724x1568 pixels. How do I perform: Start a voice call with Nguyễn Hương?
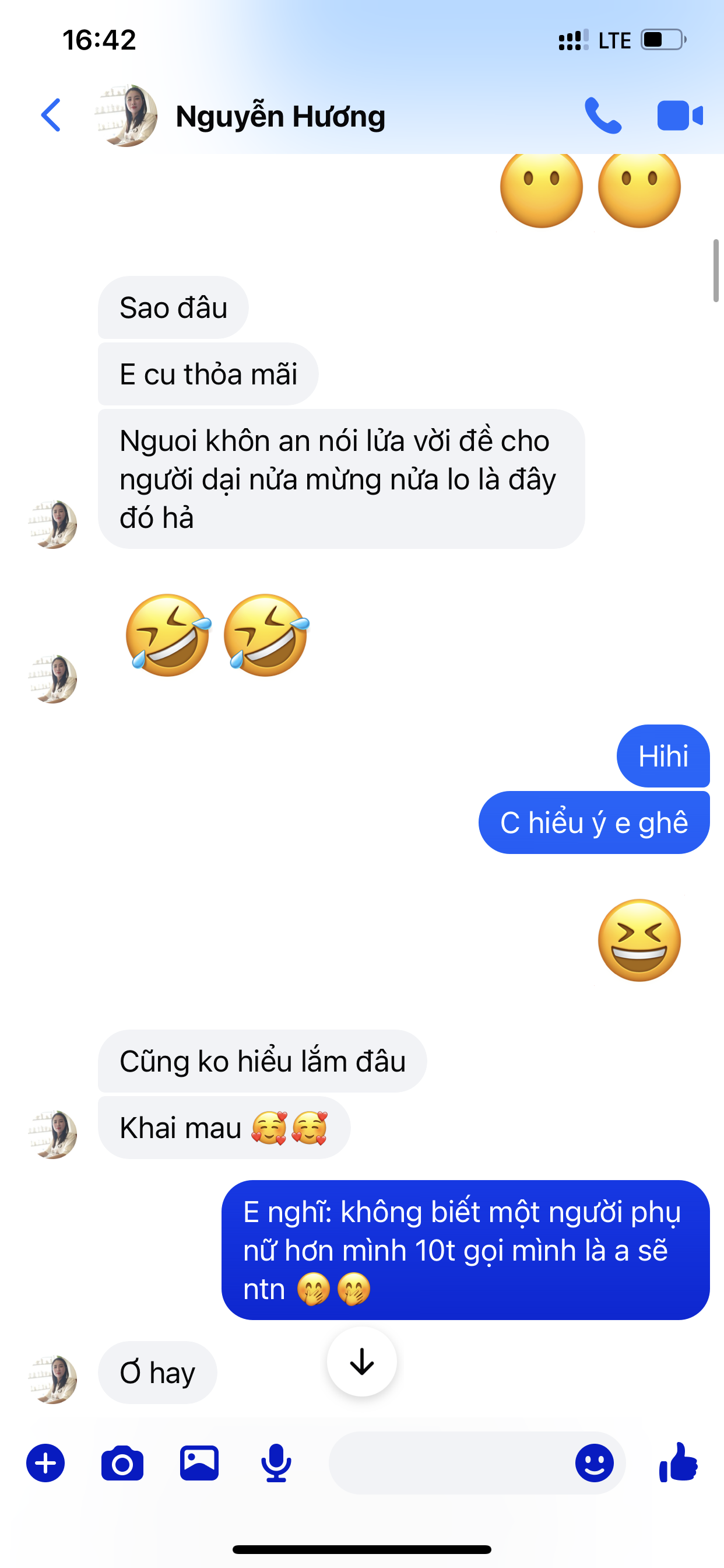602,115
